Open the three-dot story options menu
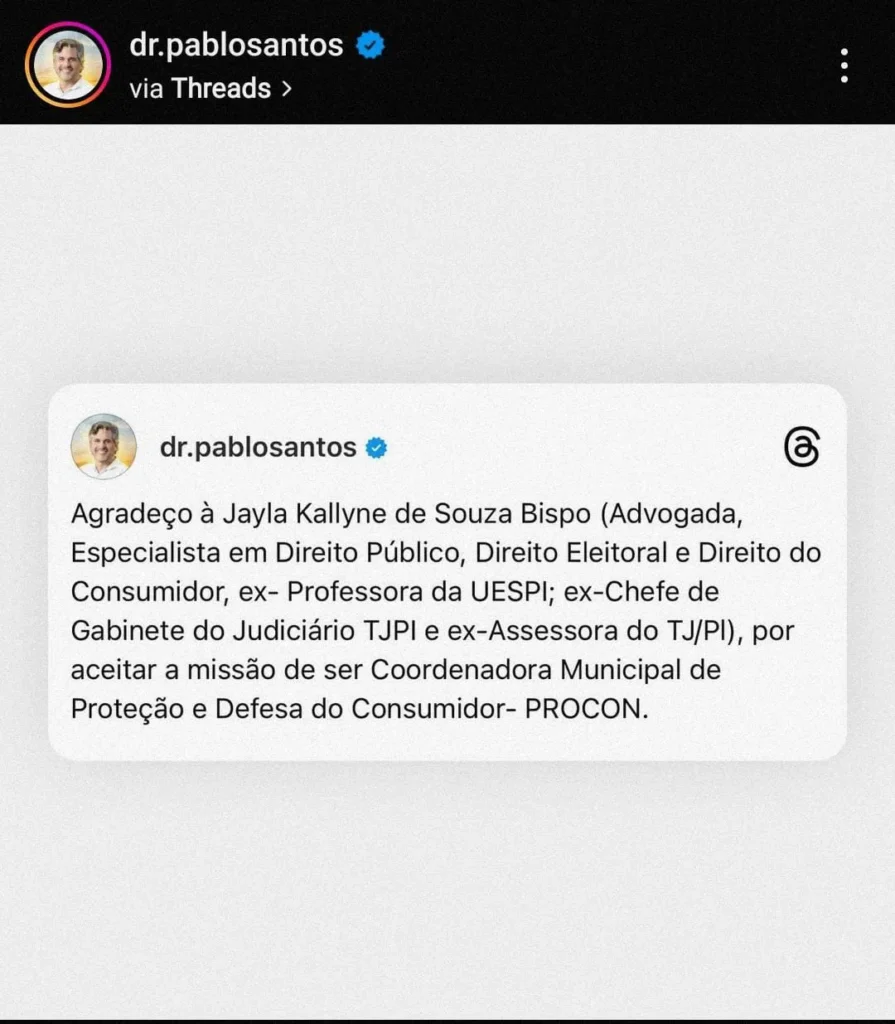Viewport: 895px width, 1024px height. click(x=845, y=66)
